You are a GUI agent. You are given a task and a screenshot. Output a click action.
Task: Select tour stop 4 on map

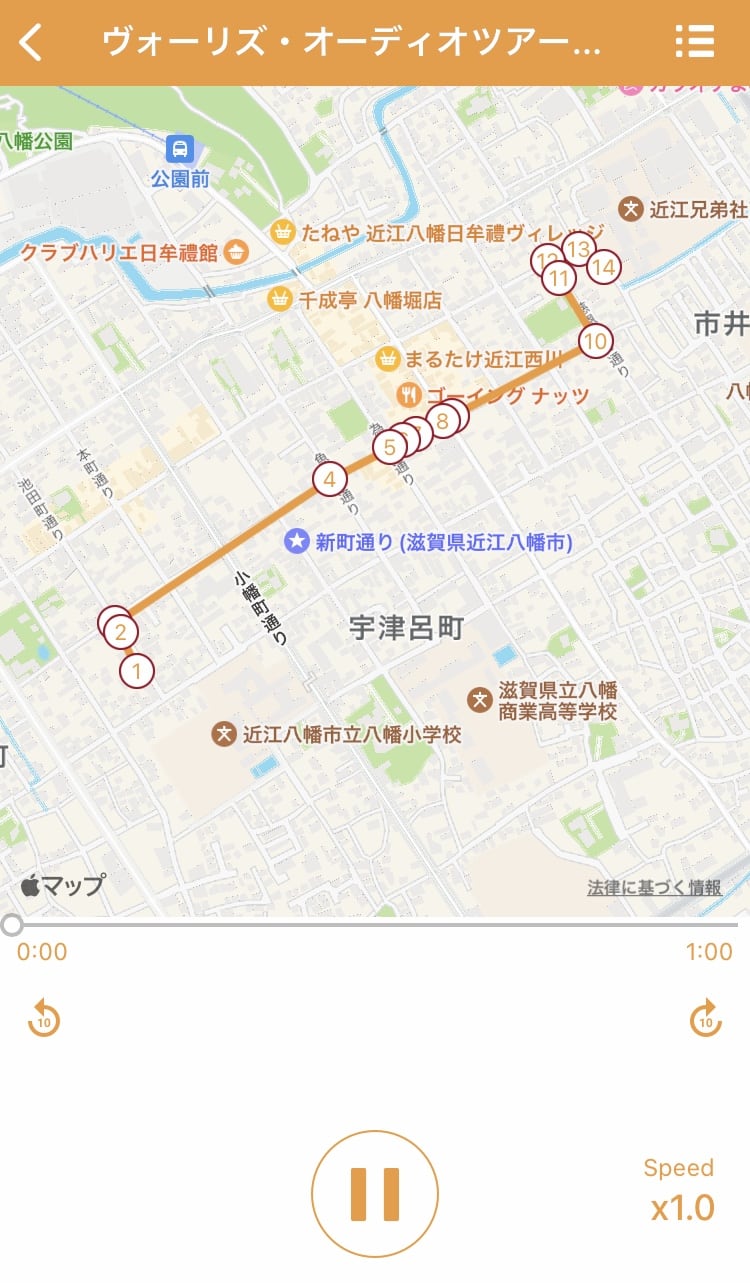(329, 480)
